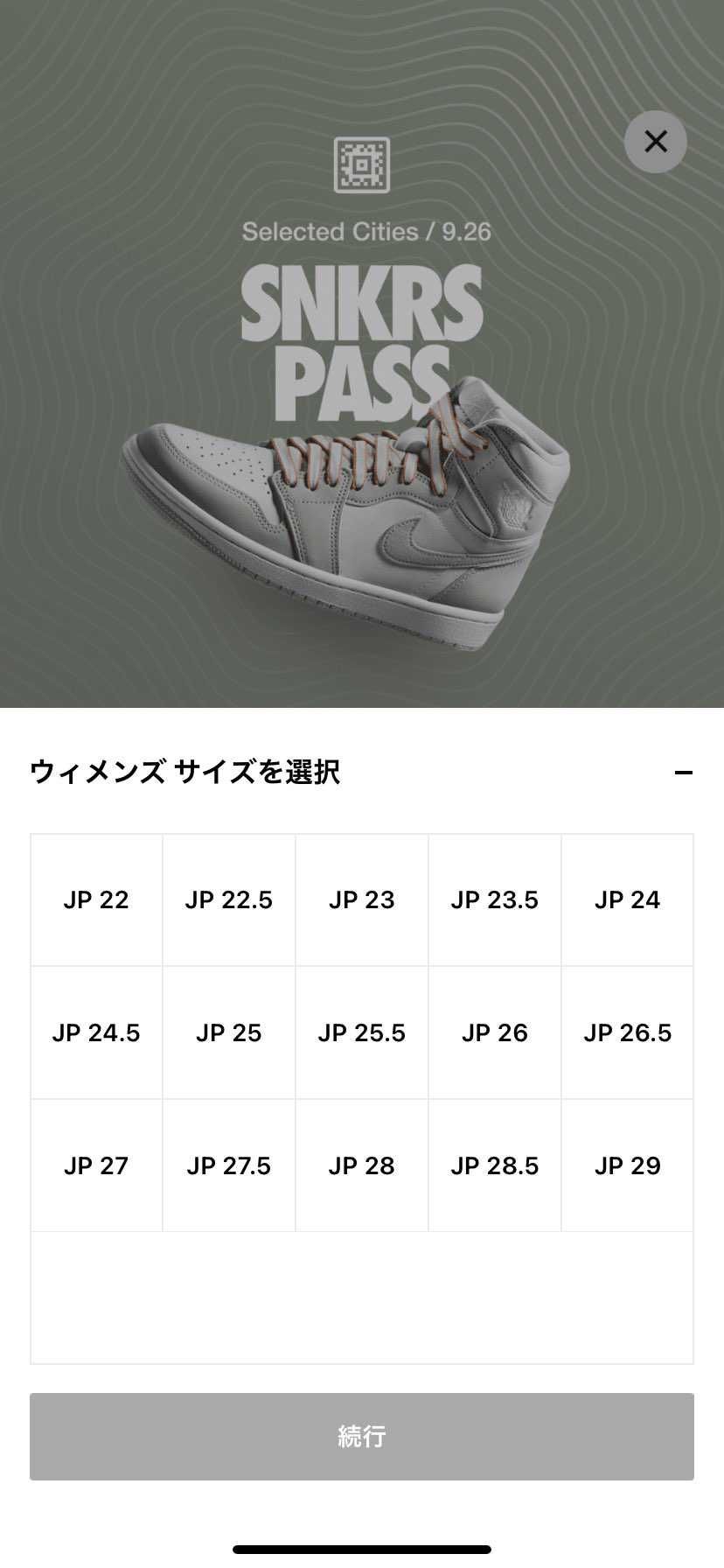Image resolution: width=724 pixels, height=1568 pixels.
Task: Collapse the ウィメンズ サイズを選択 section
Action: (x=683, y=773)
